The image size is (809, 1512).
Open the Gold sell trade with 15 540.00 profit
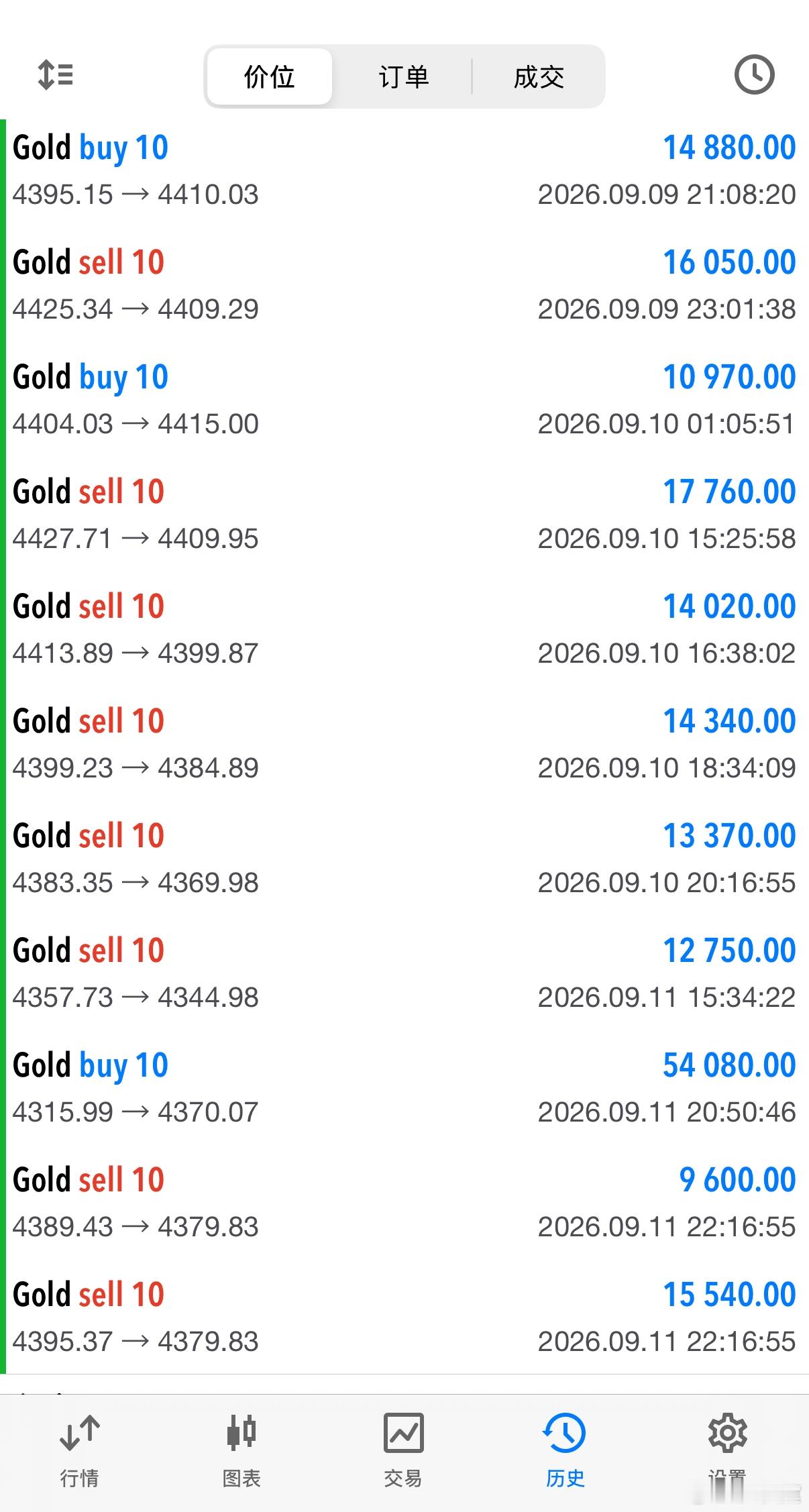click(x=404, y=1317)
